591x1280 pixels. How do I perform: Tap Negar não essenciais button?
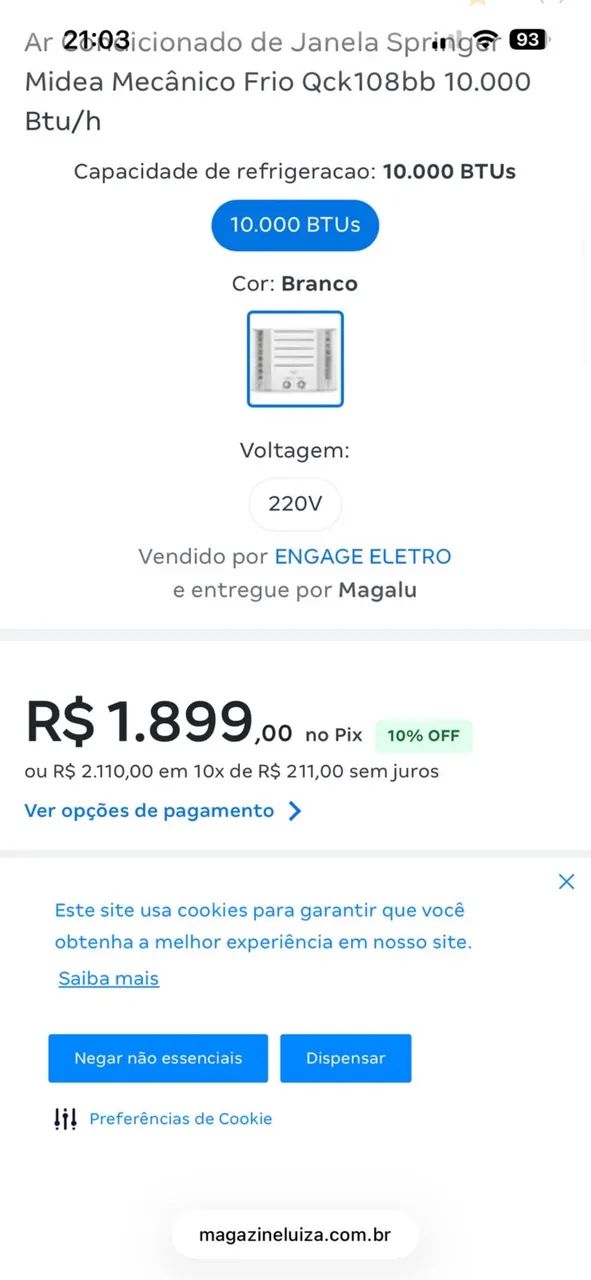coord(158,1058)
